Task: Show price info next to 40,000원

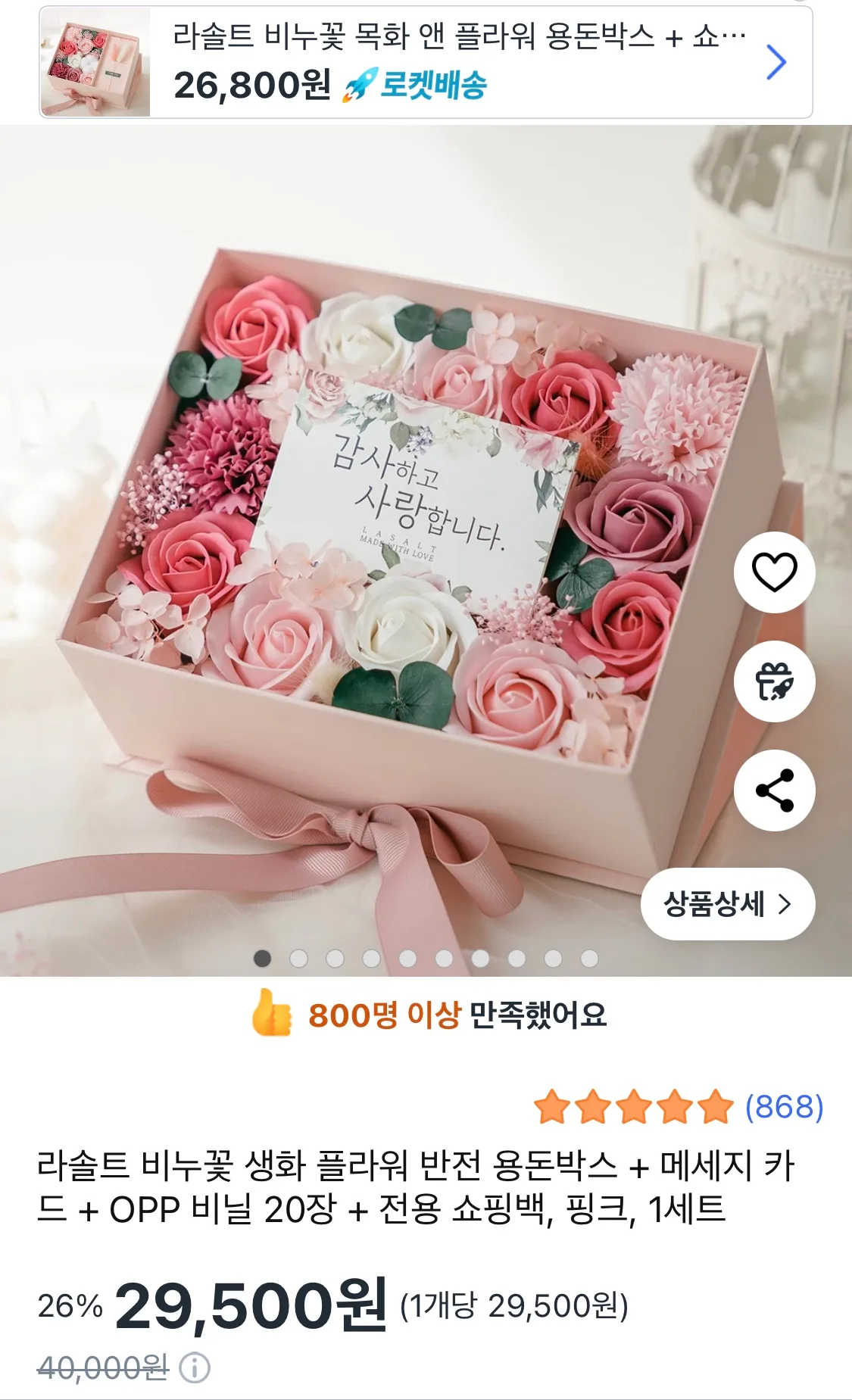Action: coord(195,1368)
